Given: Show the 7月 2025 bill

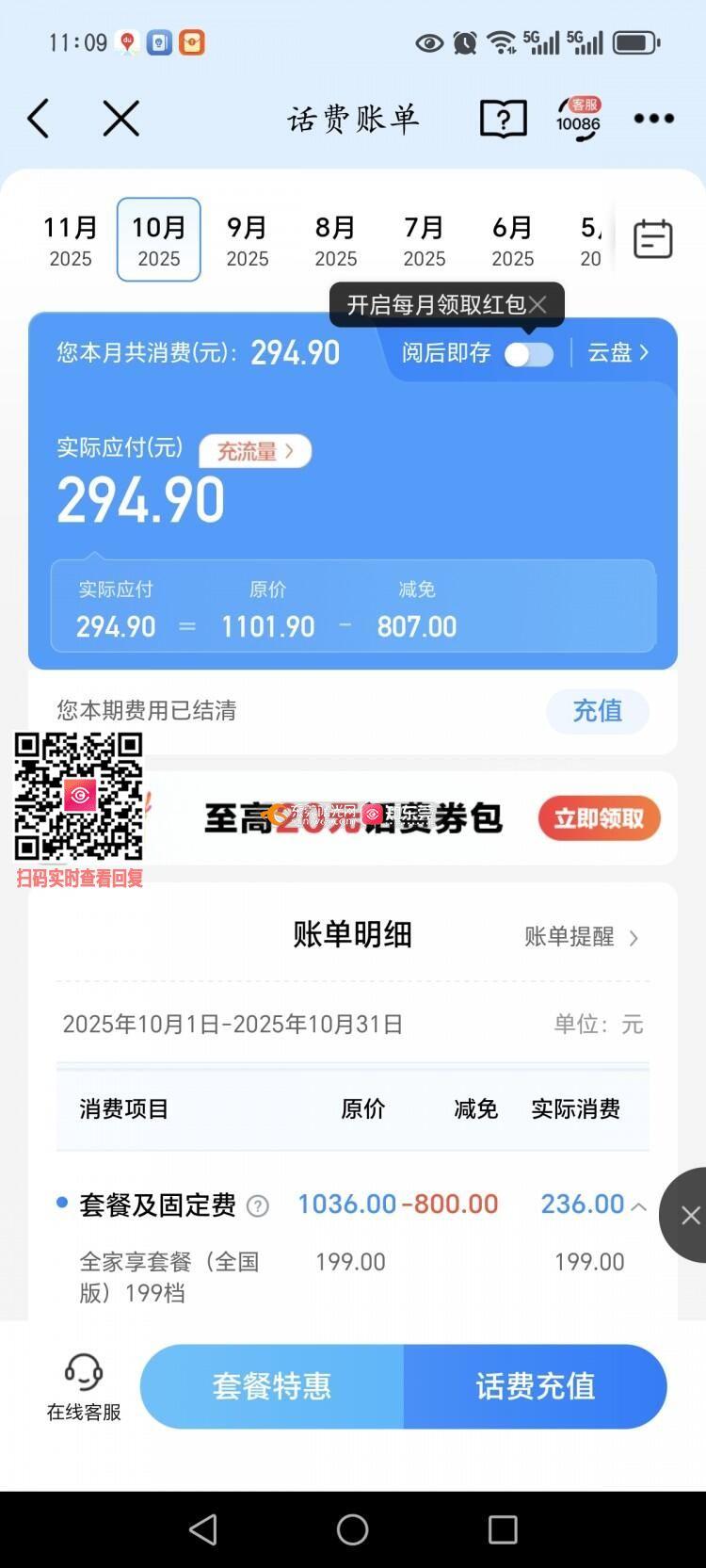Looking at the screenshot, I should point(424,240).
